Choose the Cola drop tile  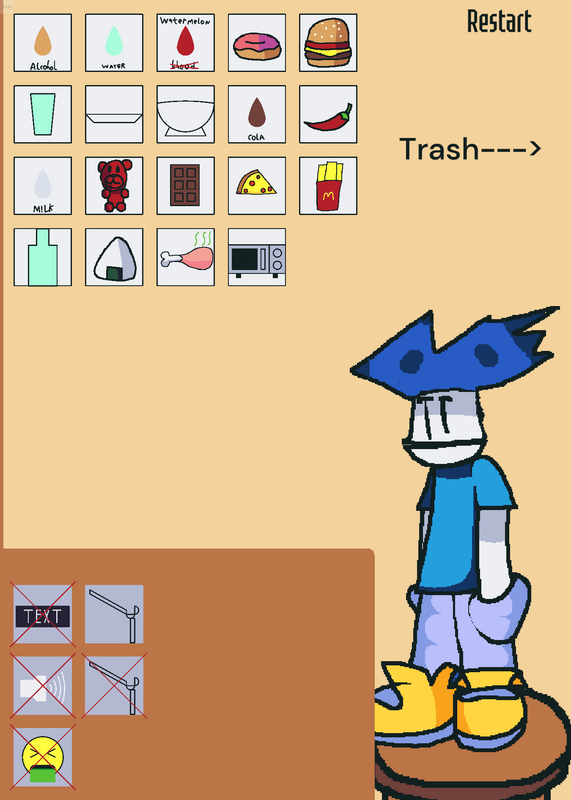coord(257,114)
